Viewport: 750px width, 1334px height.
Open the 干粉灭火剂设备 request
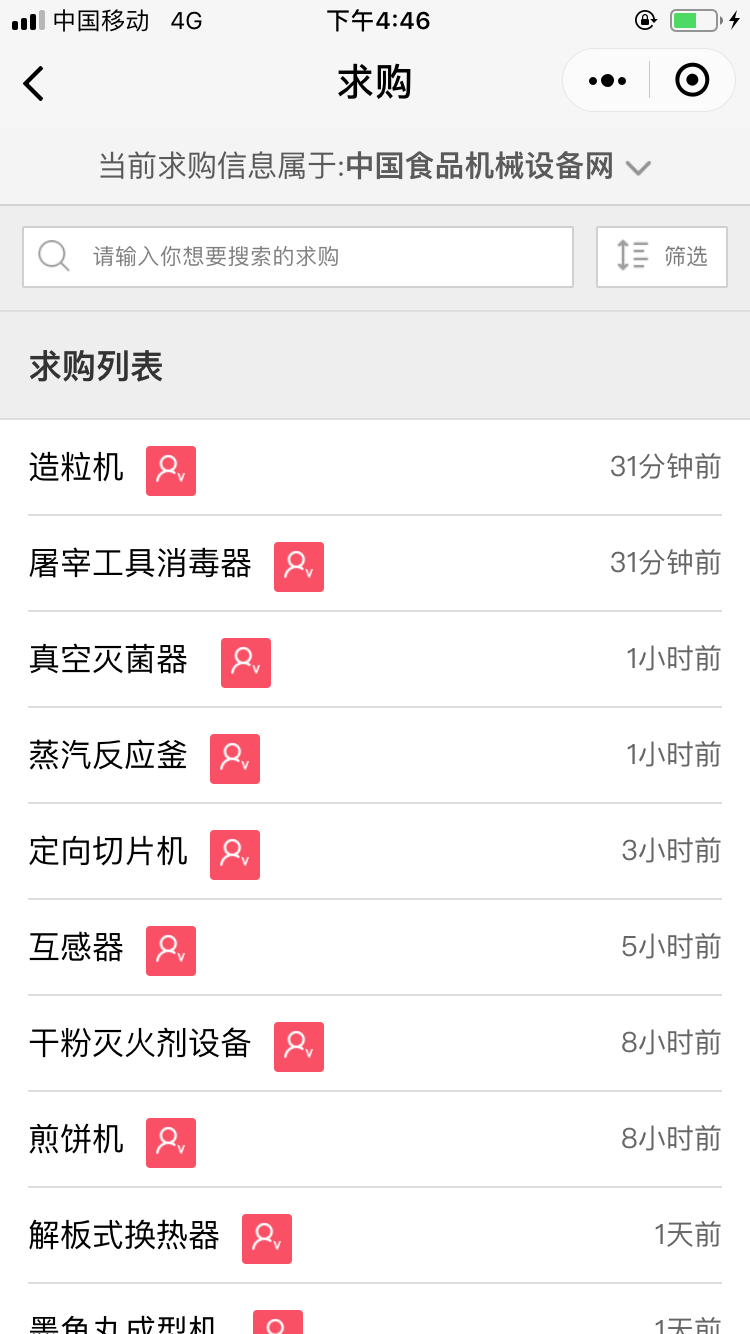[x=375, y=1044]
